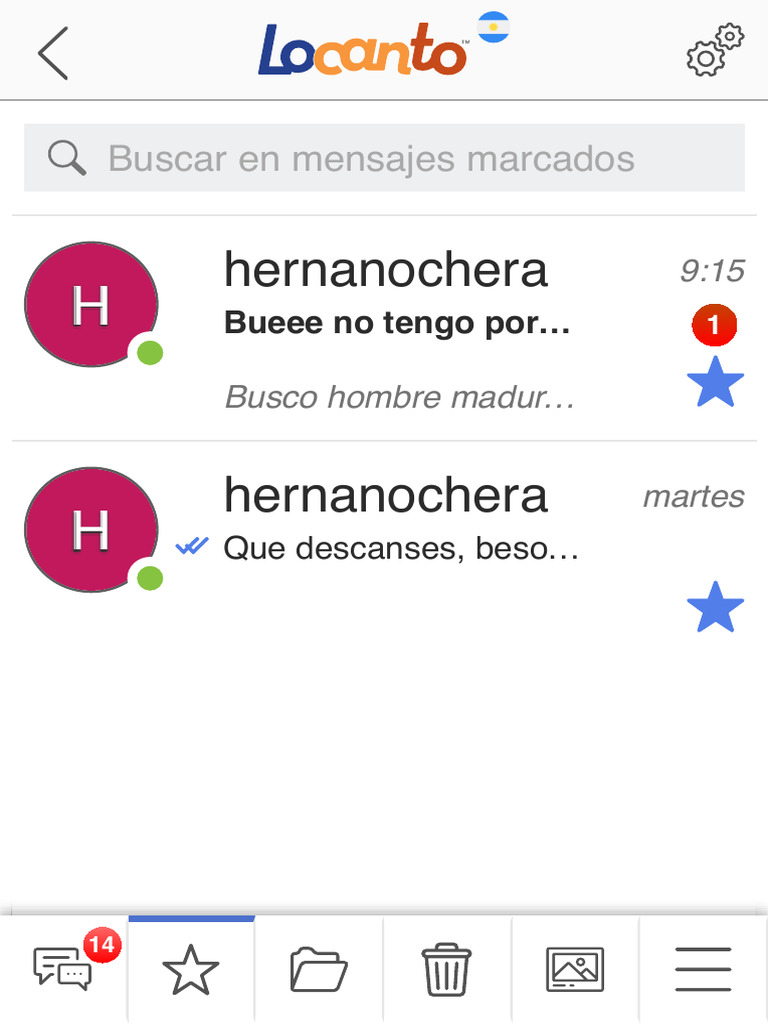Unstar the 9:15 conversation

click(x=715, y=382)
